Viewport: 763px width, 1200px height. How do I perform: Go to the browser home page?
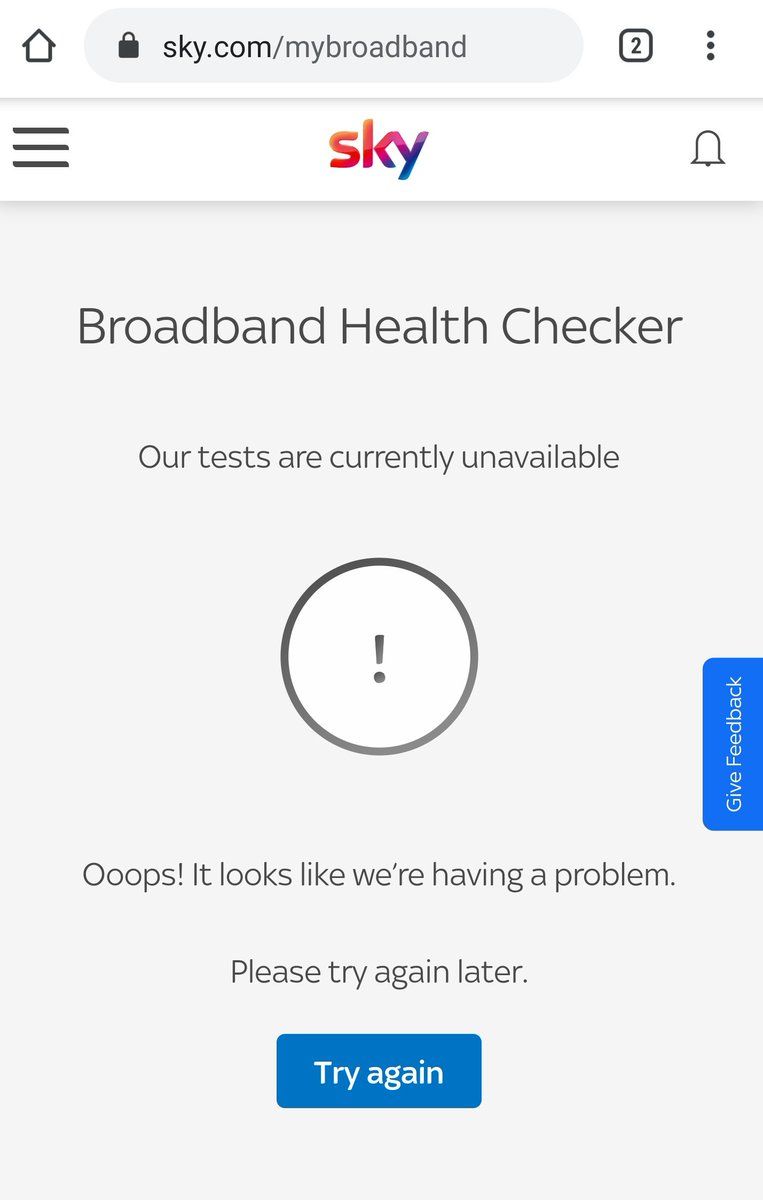[38, 46]
